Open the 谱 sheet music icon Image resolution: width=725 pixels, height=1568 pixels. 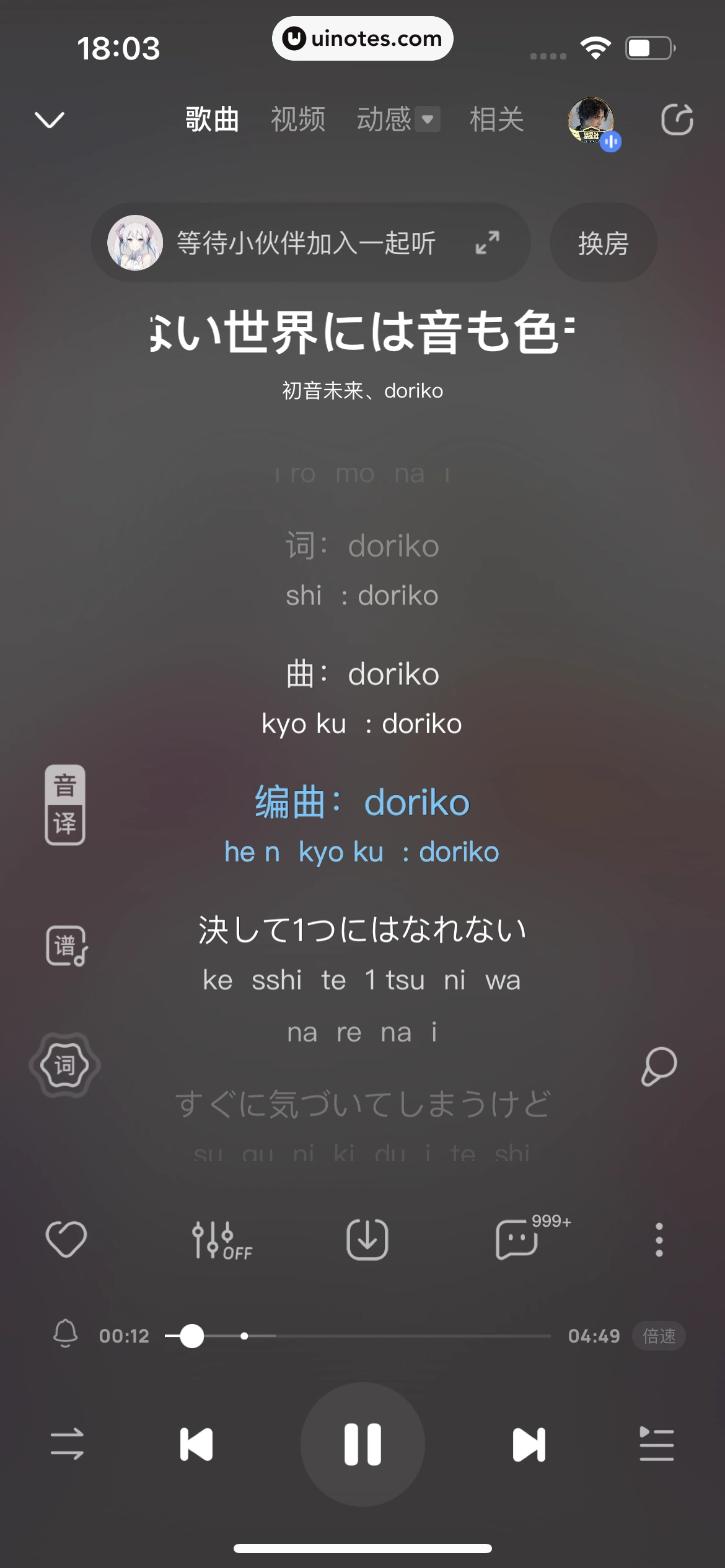click(x=66, y=946)
